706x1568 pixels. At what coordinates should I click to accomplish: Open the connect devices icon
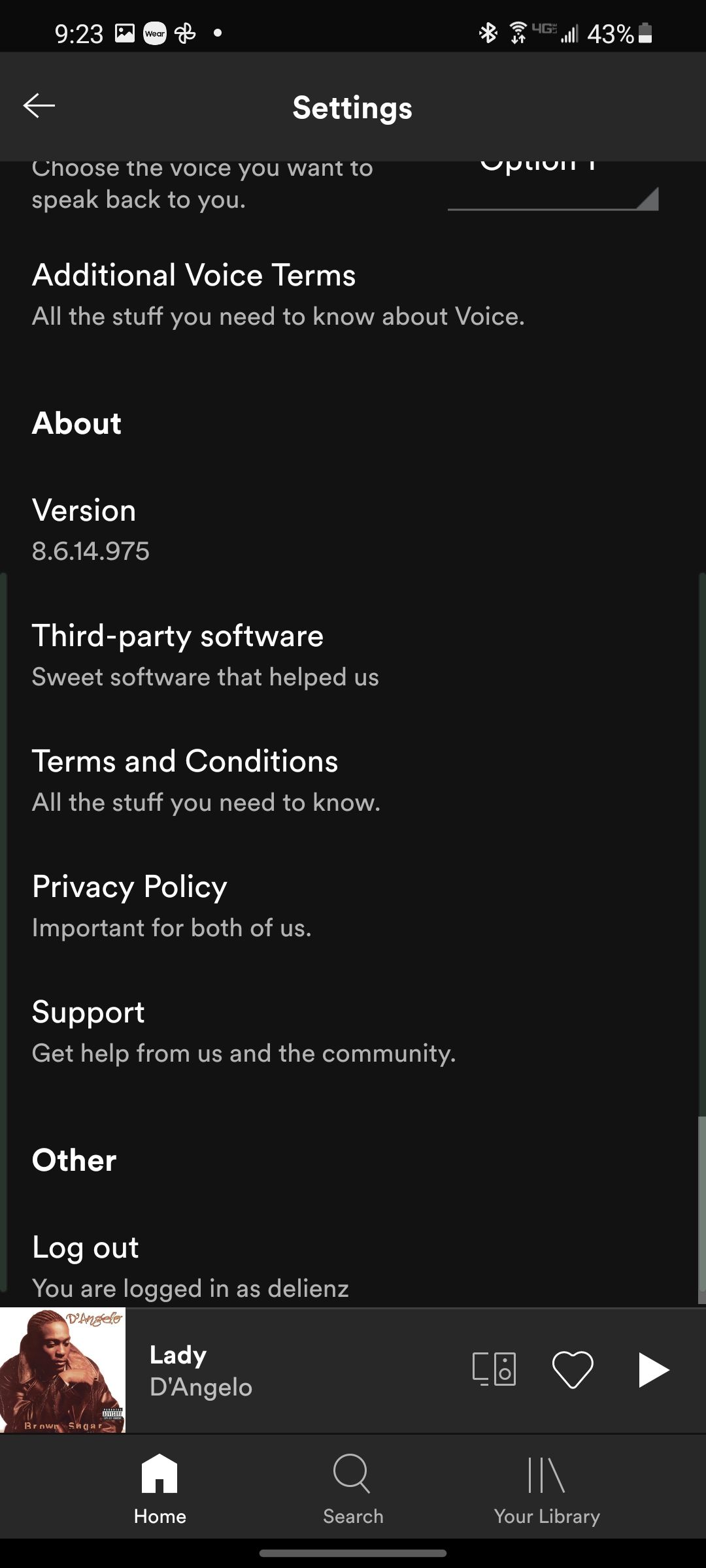tap(494, 1369)
